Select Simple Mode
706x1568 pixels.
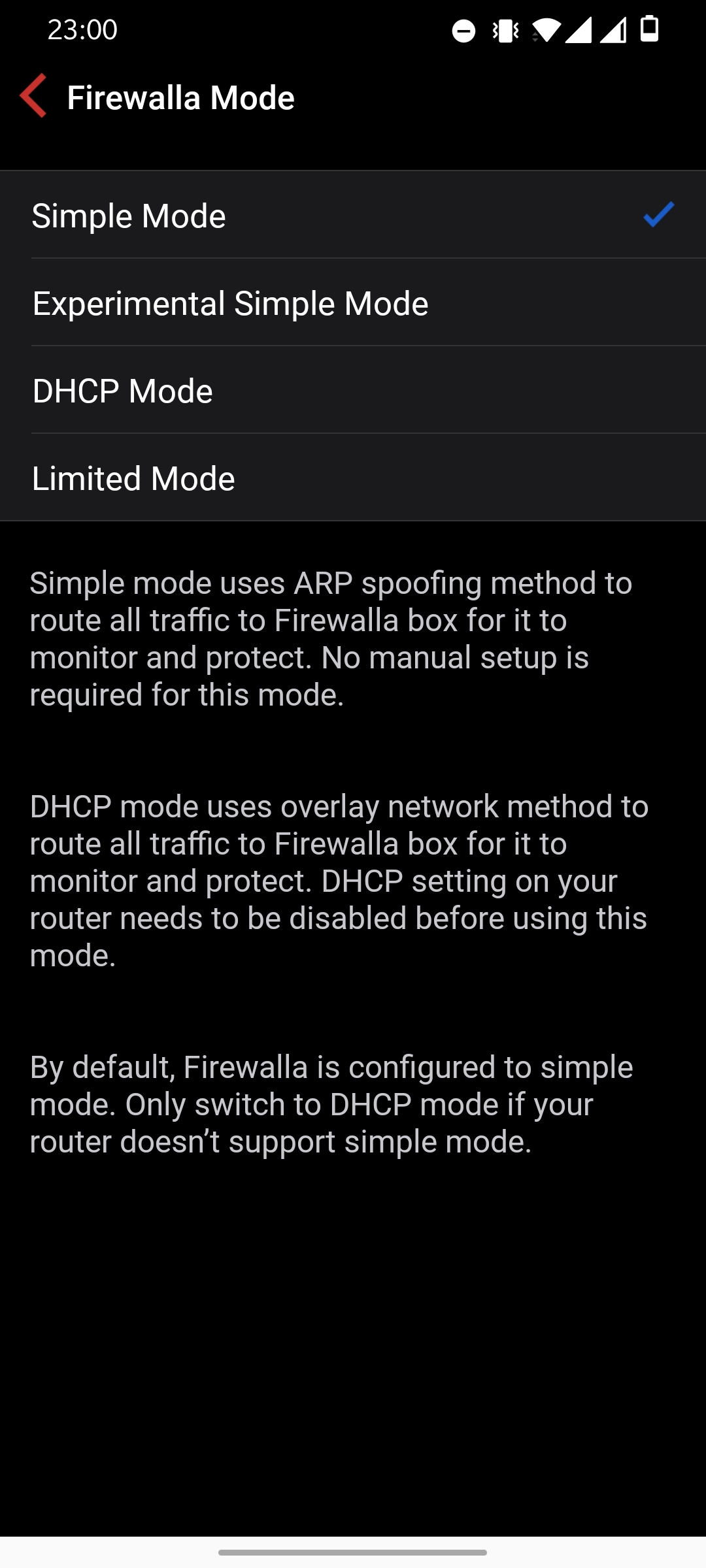click(353, 215)
